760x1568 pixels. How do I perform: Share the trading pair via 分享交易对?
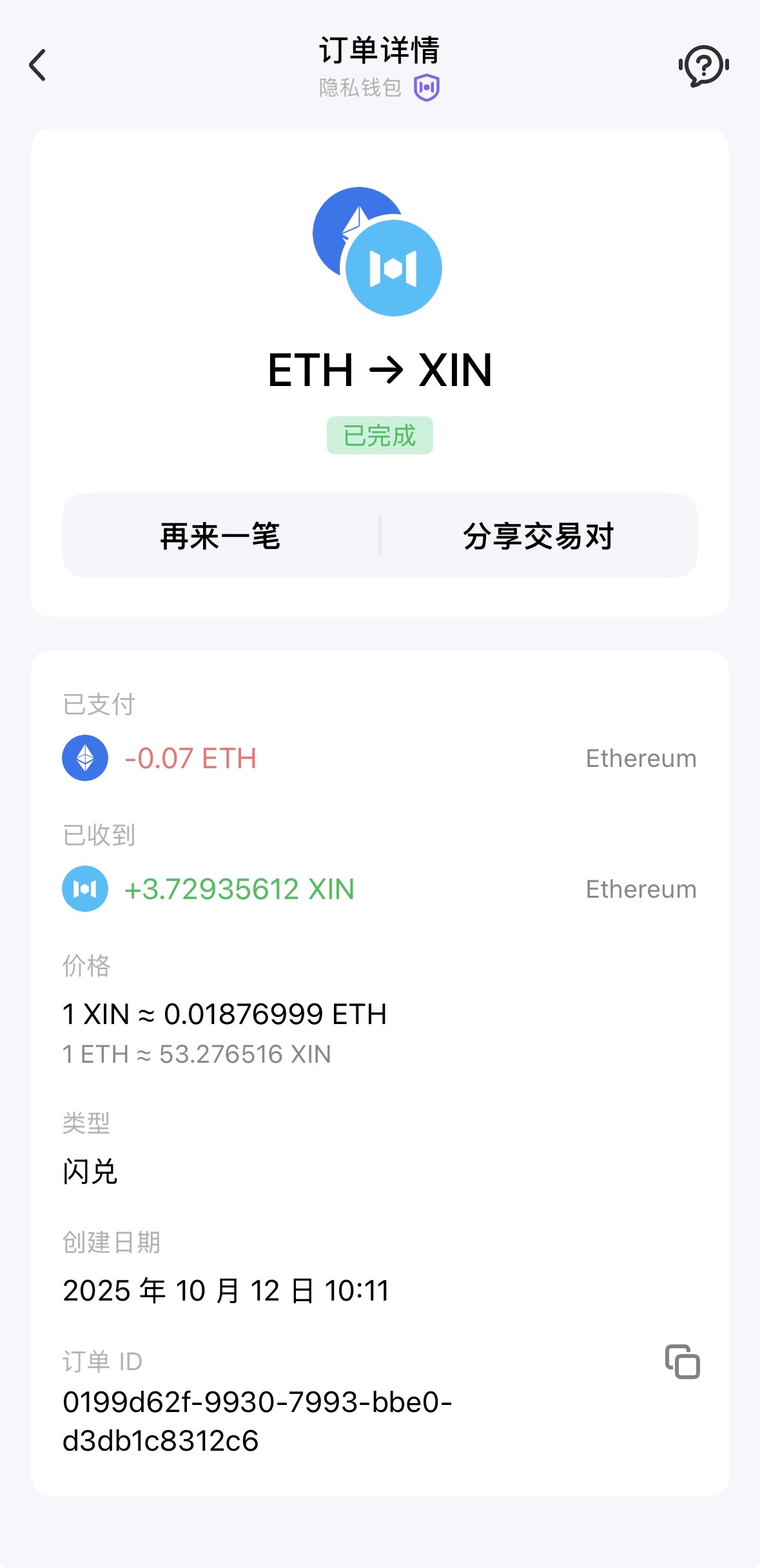click(538, 536)
